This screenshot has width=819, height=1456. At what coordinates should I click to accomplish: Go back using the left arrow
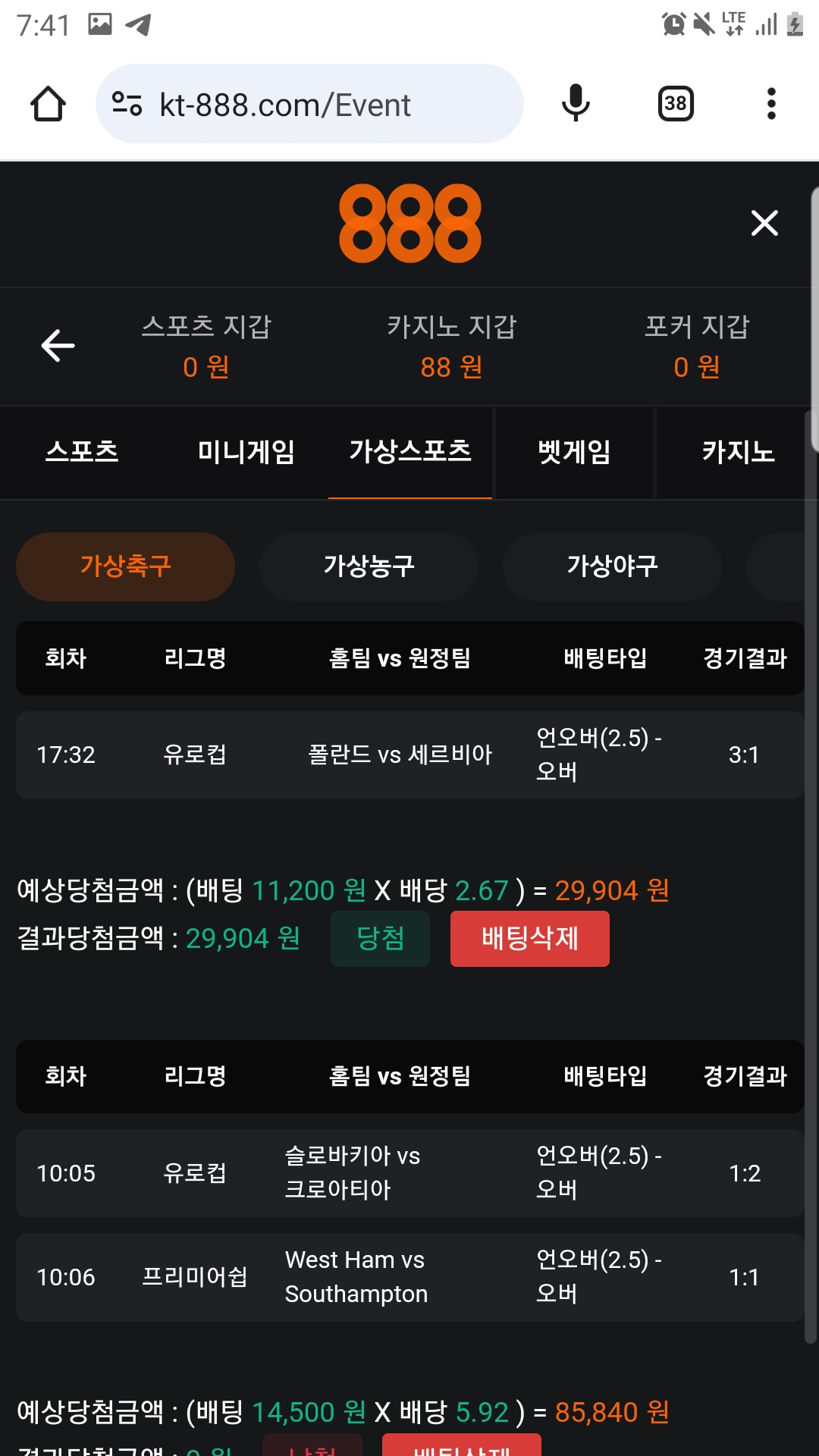[58, 346]
